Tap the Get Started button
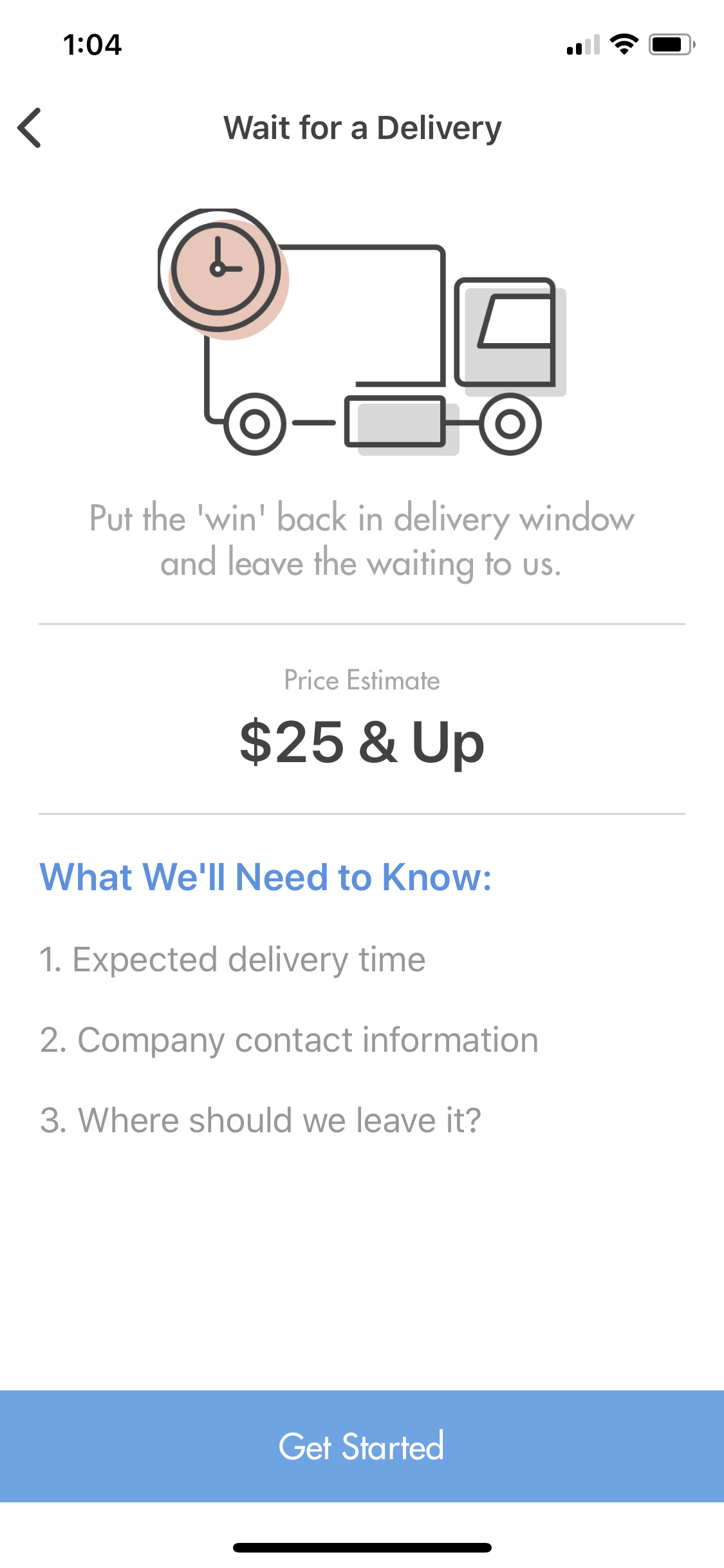Viewport: 724px width, 1568px height. click(362, 1446)
